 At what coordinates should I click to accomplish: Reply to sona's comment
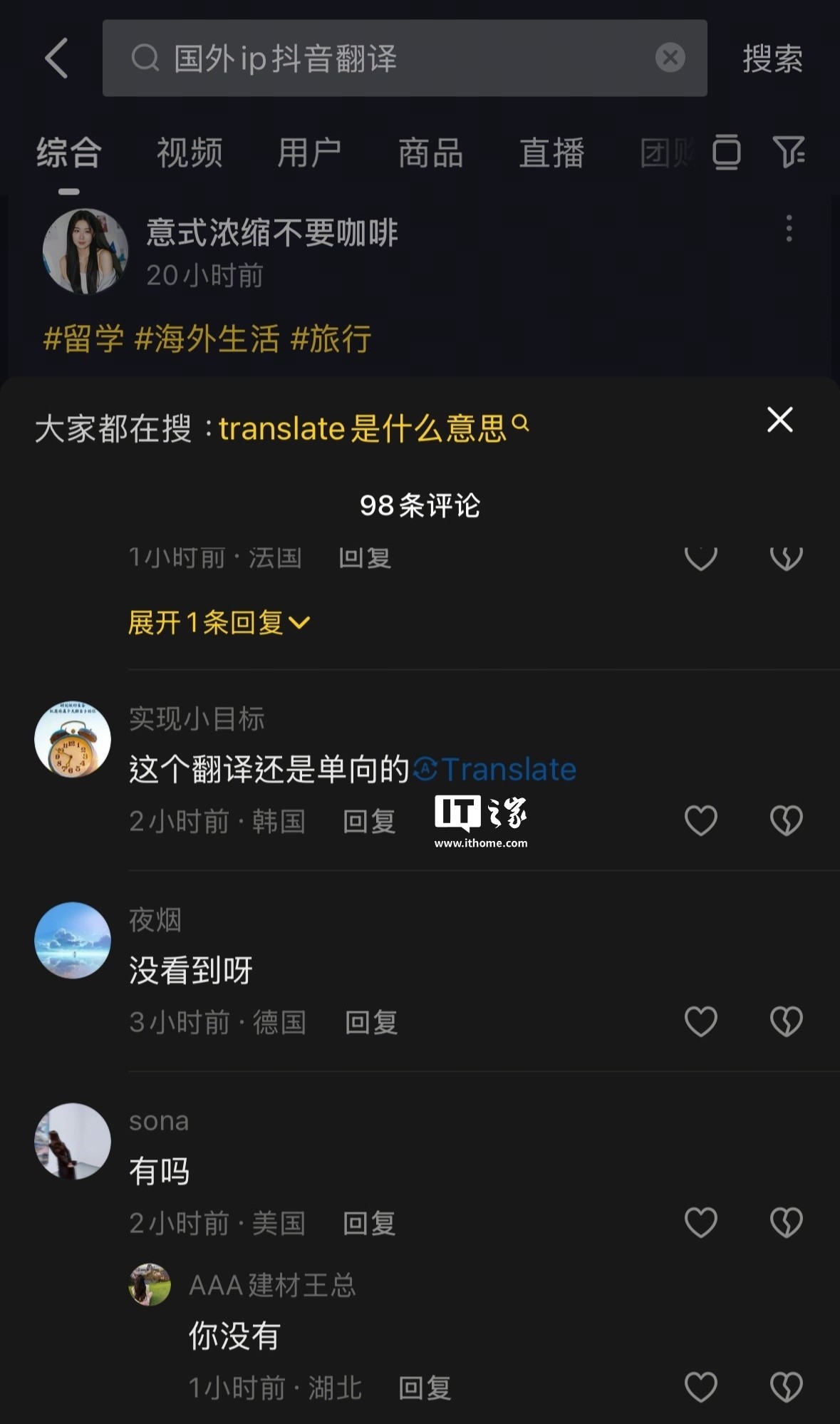pyautogui.click(x=369, y=1224)
